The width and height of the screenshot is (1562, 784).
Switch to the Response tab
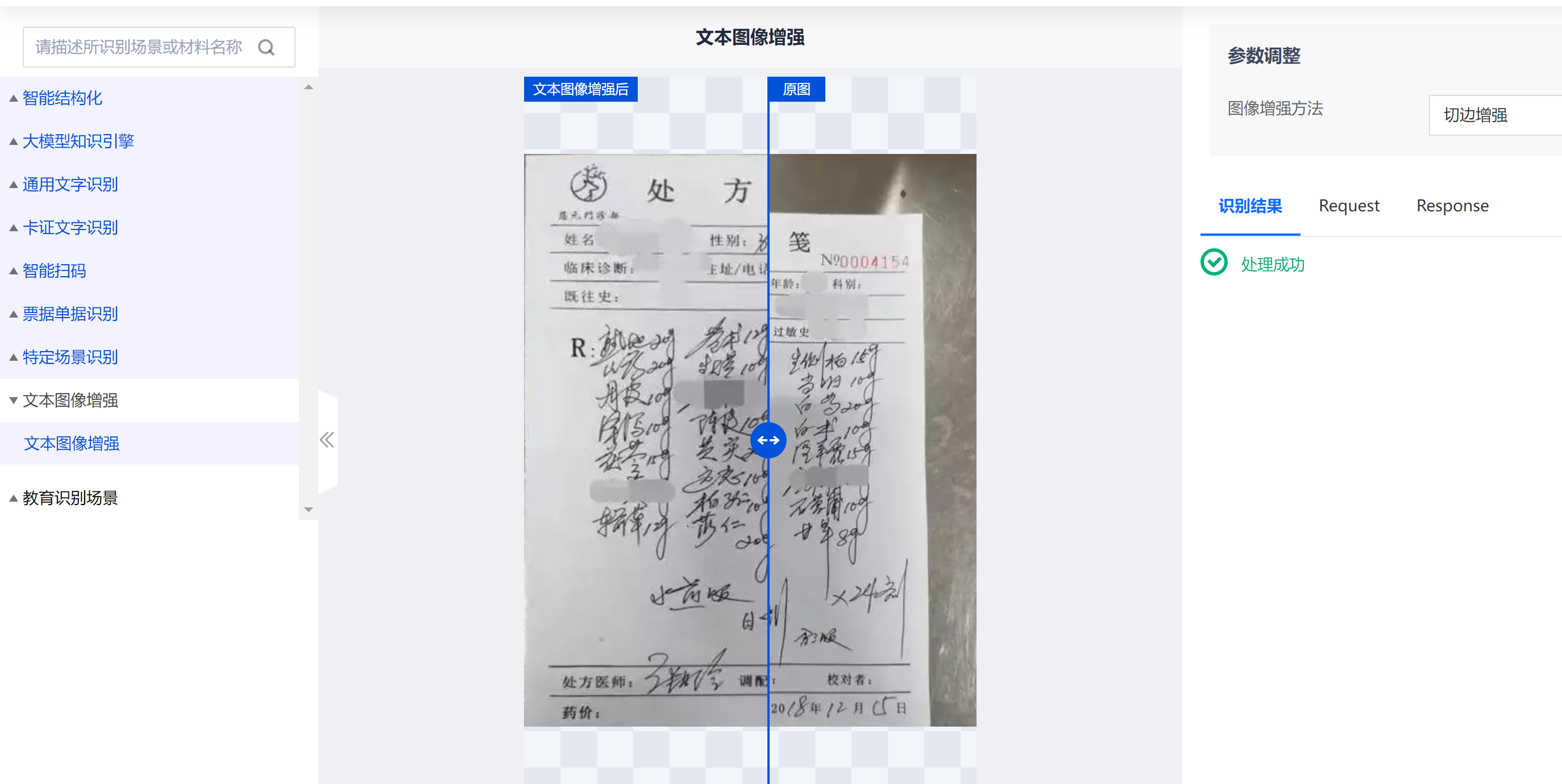coord(1452,206)
